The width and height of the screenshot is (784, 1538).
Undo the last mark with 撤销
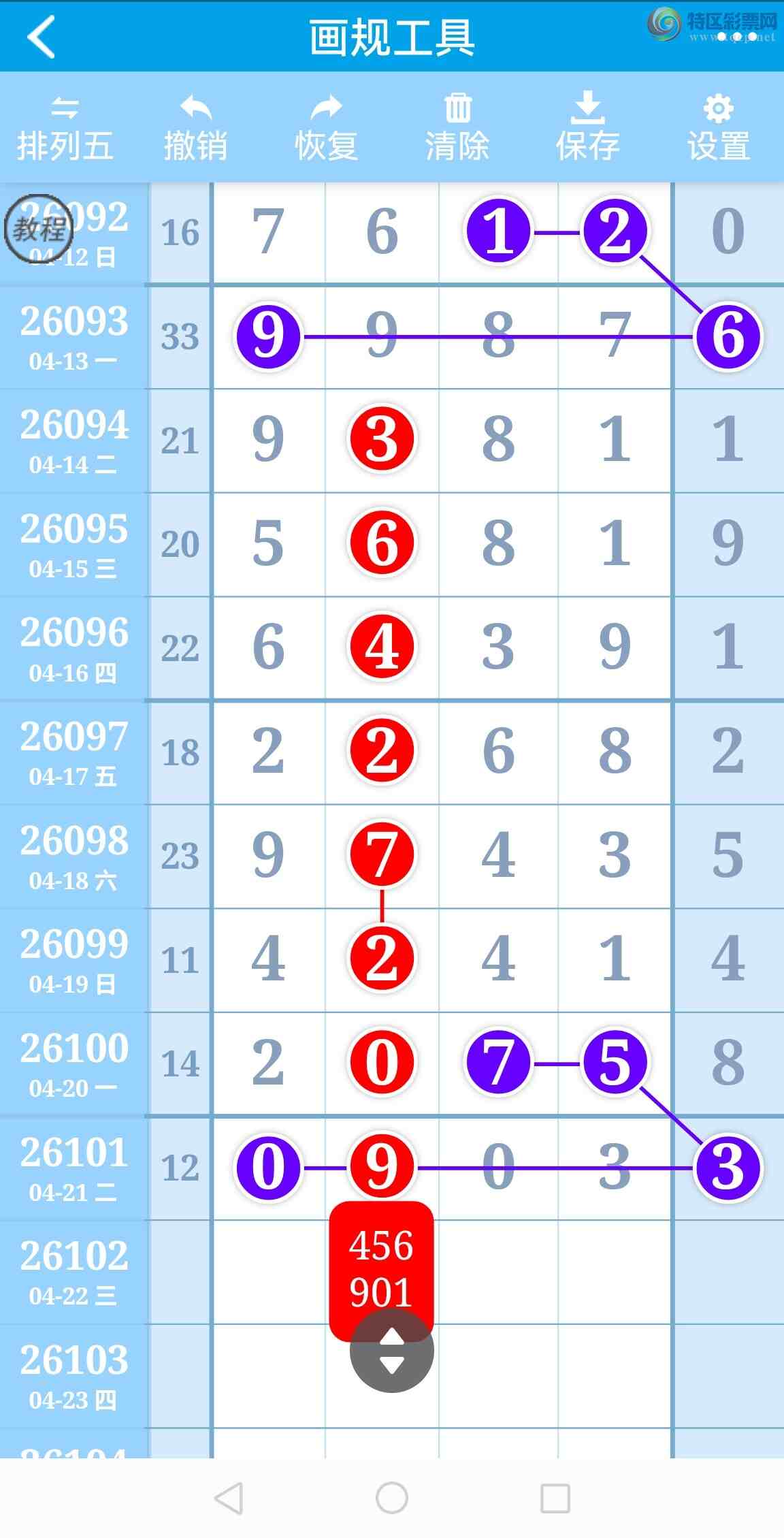coord(195,129)
